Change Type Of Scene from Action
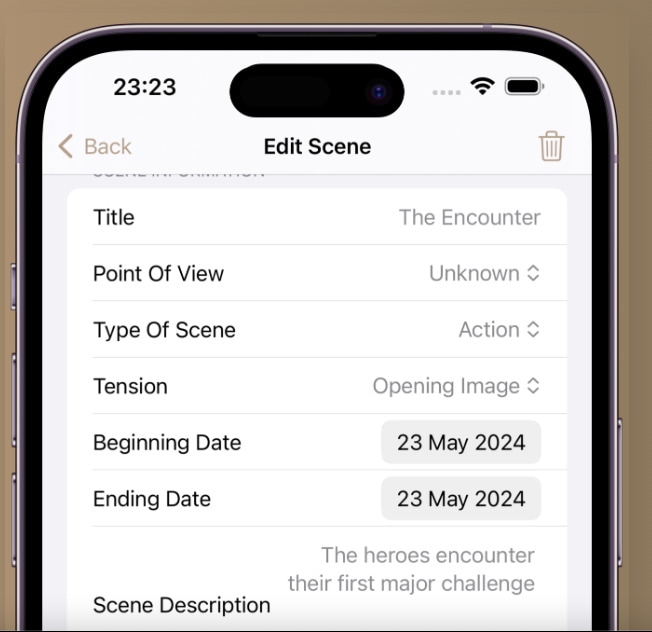Viewport: 652px width, 632px height. 498,329
